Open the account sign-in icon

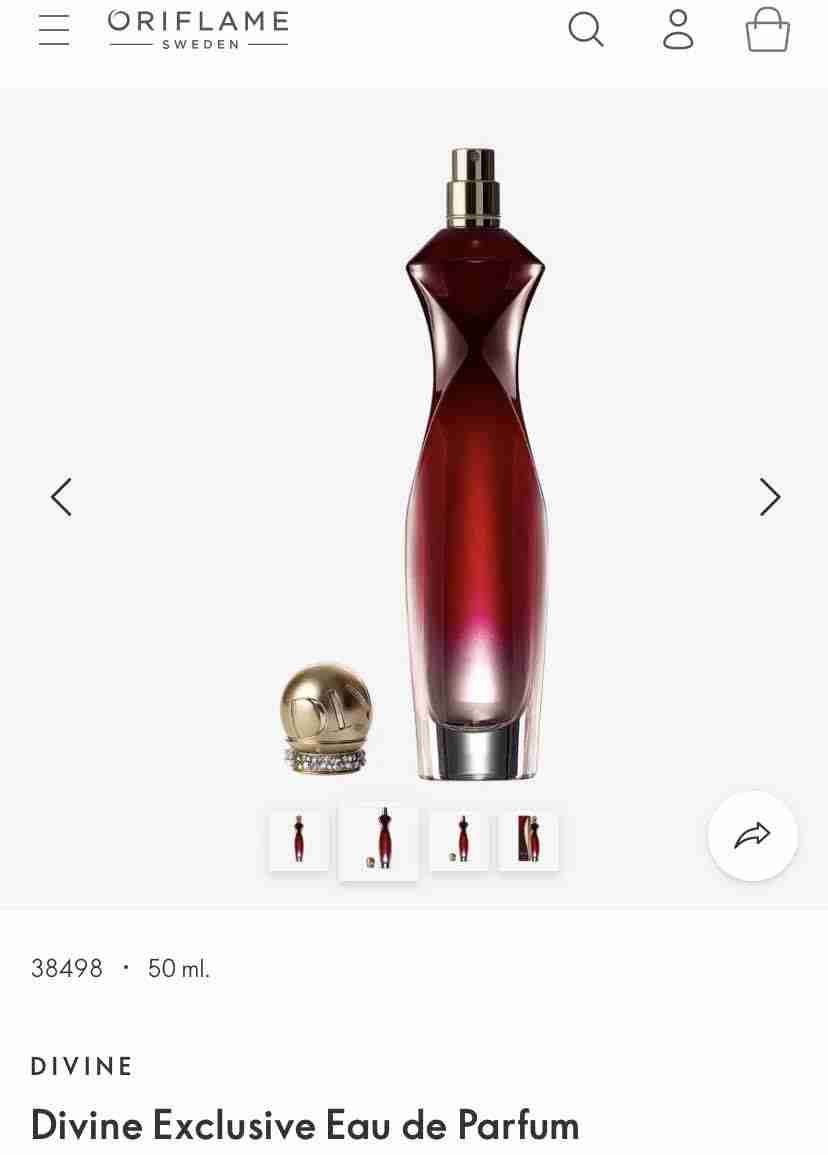coord(678,29)
